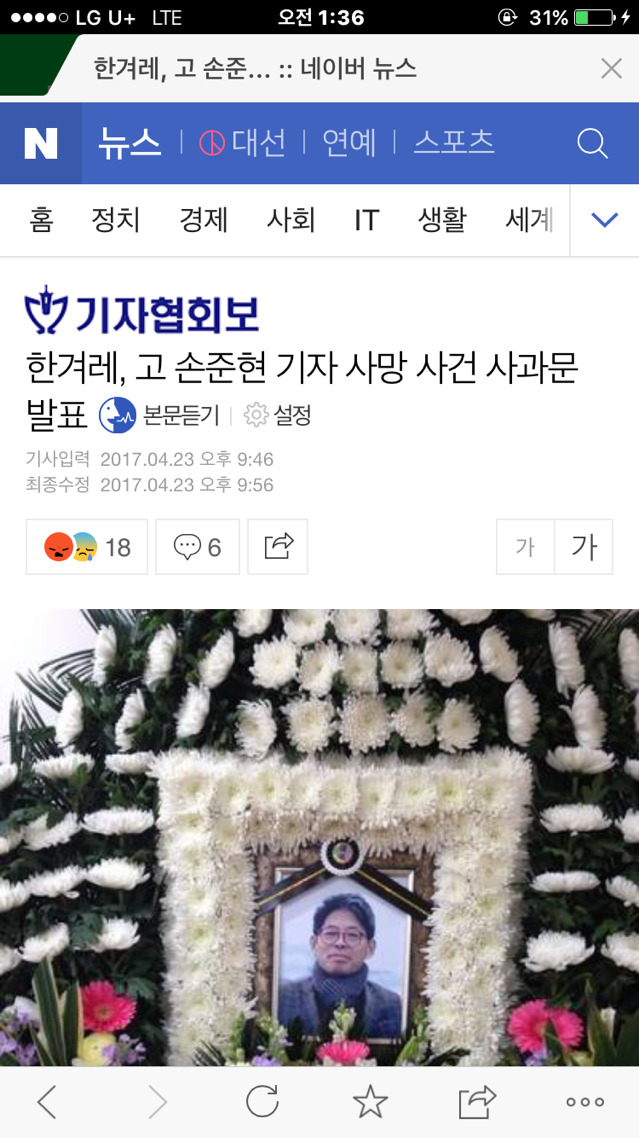Go to the 홈 news category

point(41,220)
